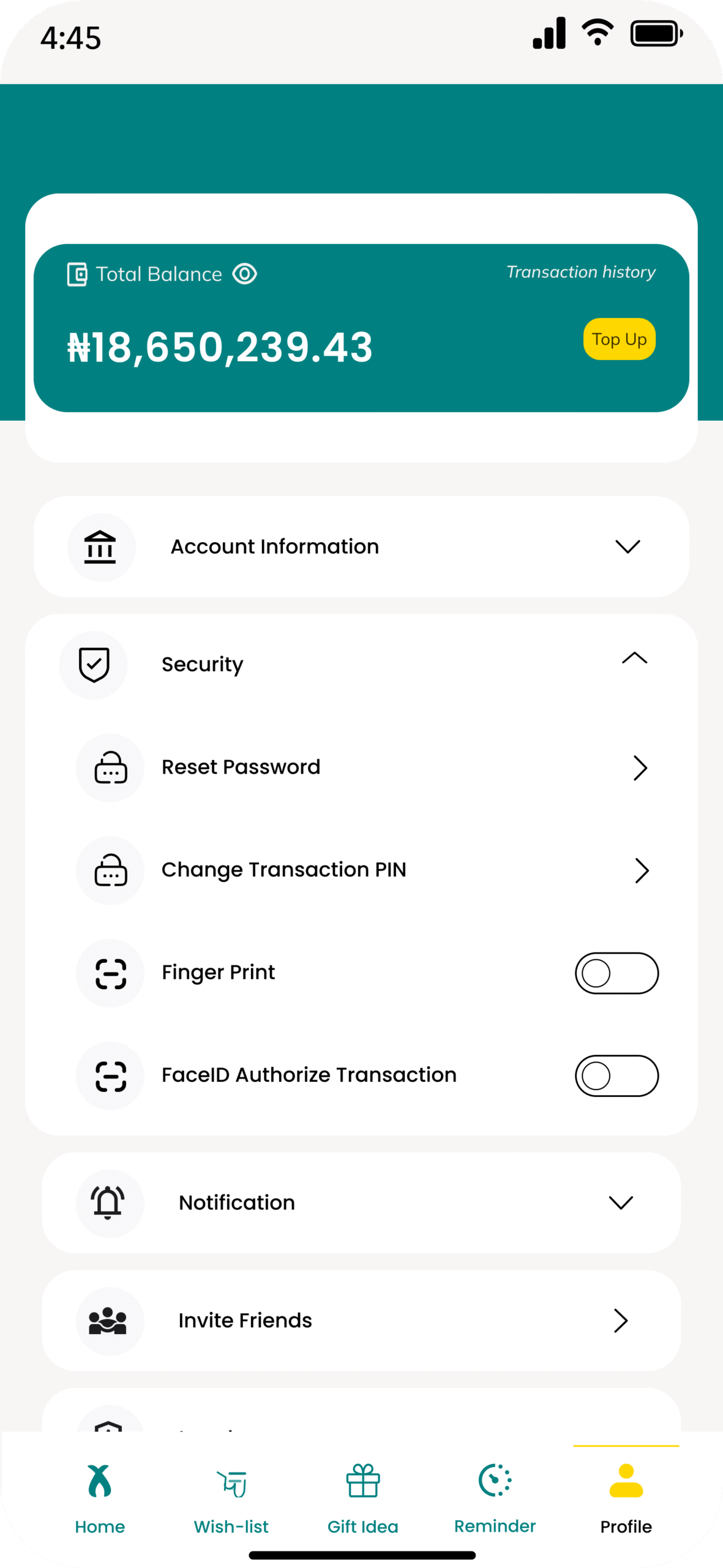This screenshot has width=723, height=1568.
Task: Tap the Top Up button
Action: pyautogui.click(x=619, y=339)
